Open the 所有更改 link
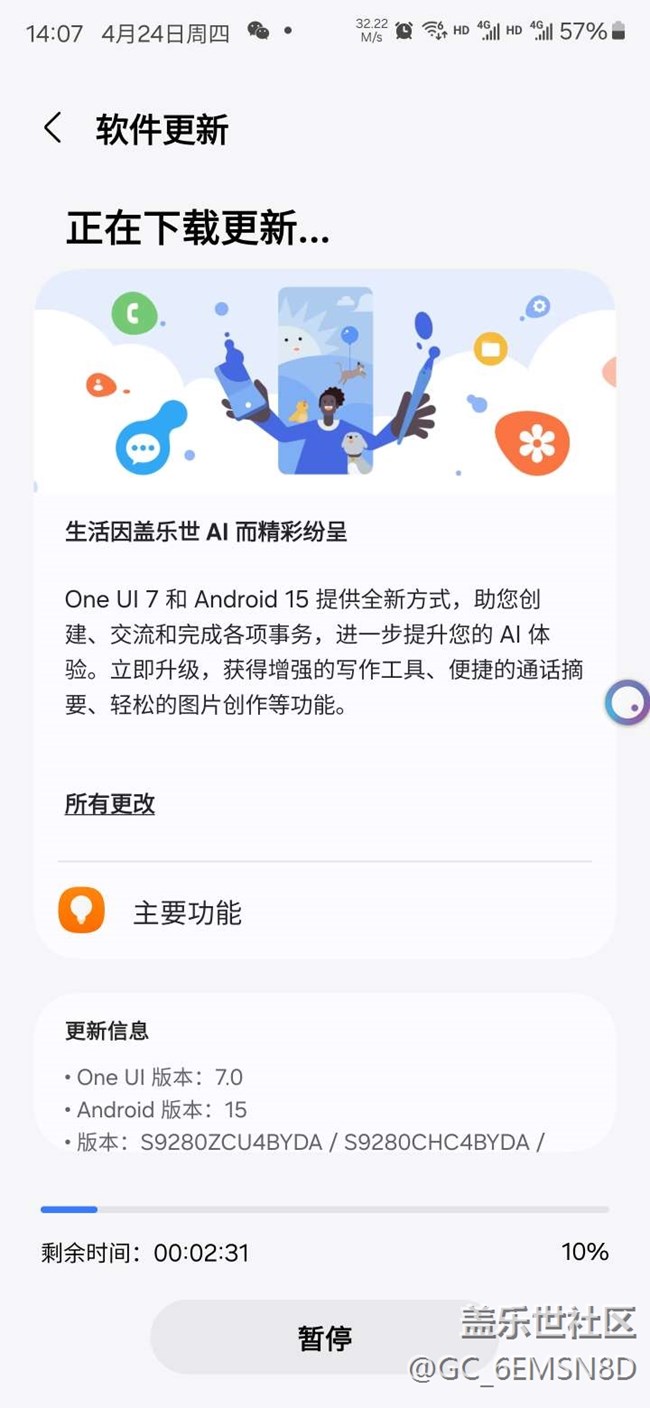The width and height of the screenshot is (650, 1408). 110,804
